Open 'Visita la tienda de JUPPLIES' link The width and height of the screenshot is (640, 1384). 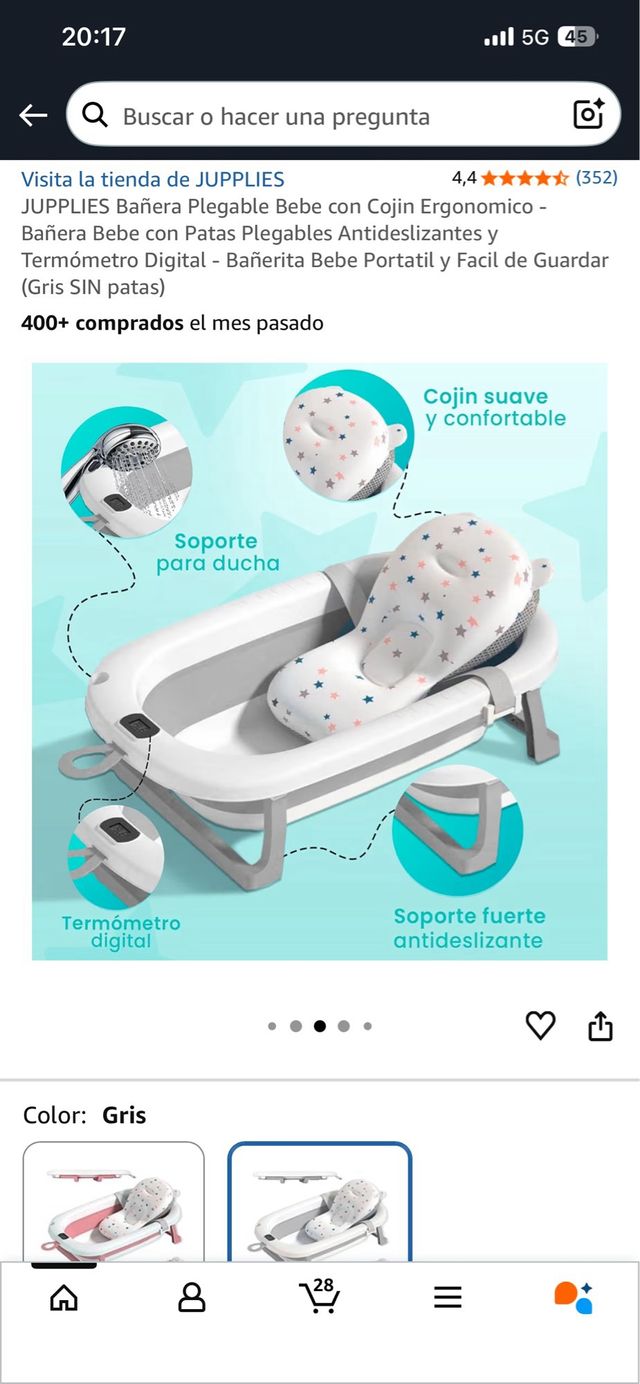tap(153, 180)
